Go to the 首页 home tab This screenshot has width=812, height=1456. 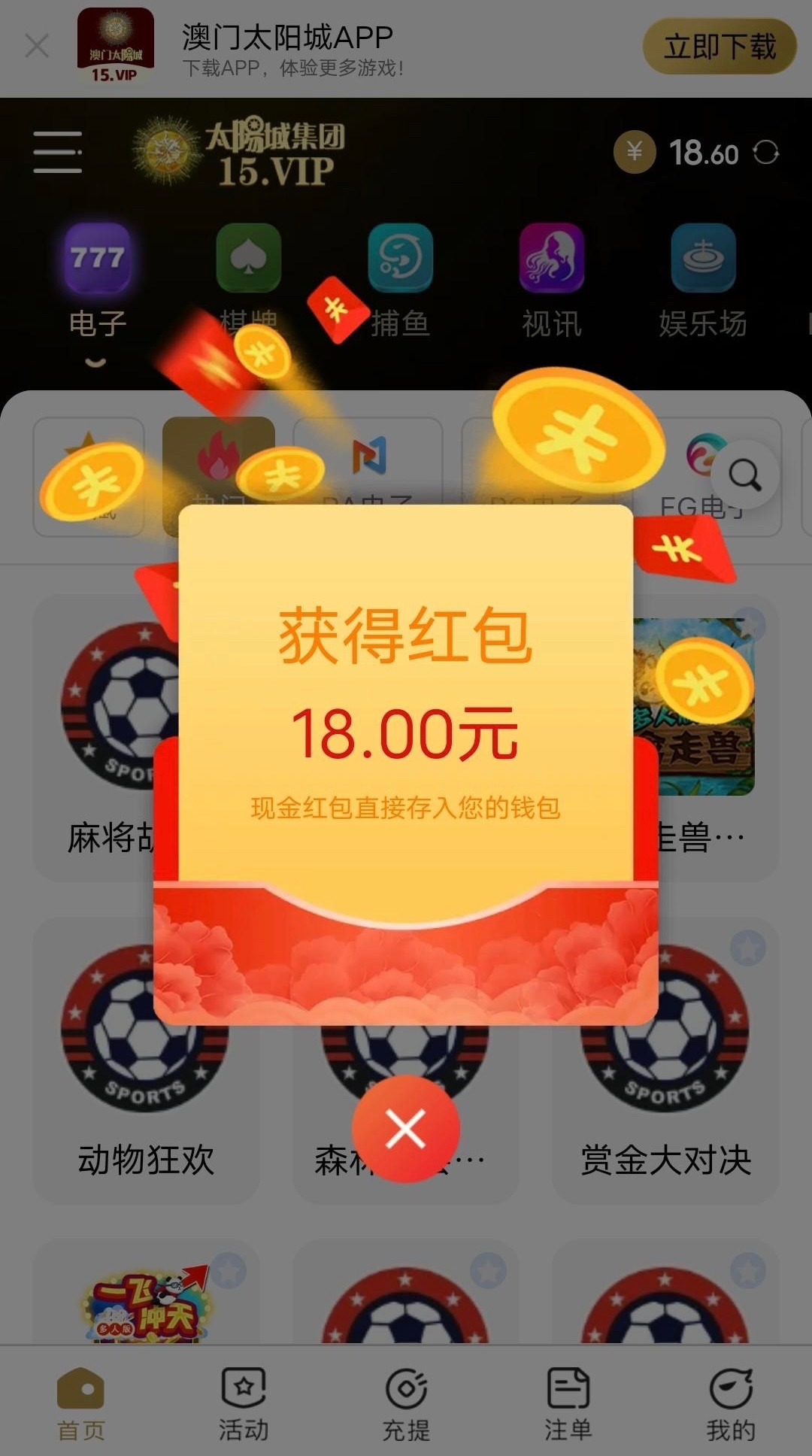80,1404
